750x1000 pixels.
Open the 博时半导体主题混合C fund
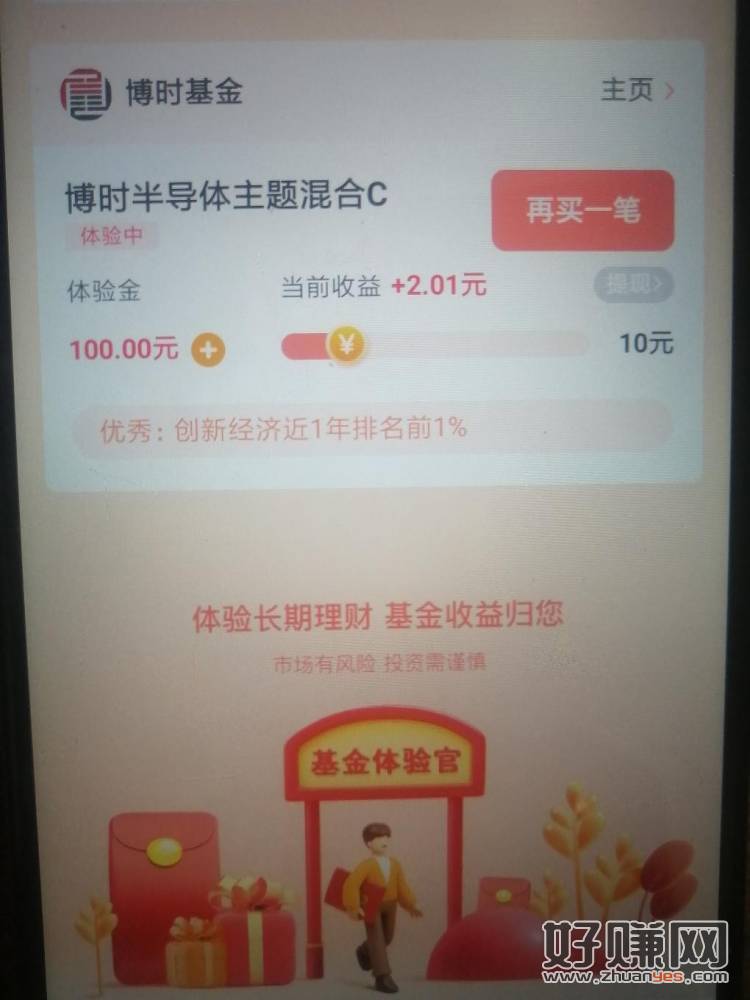pyautogui.click(x=226, y=196)
